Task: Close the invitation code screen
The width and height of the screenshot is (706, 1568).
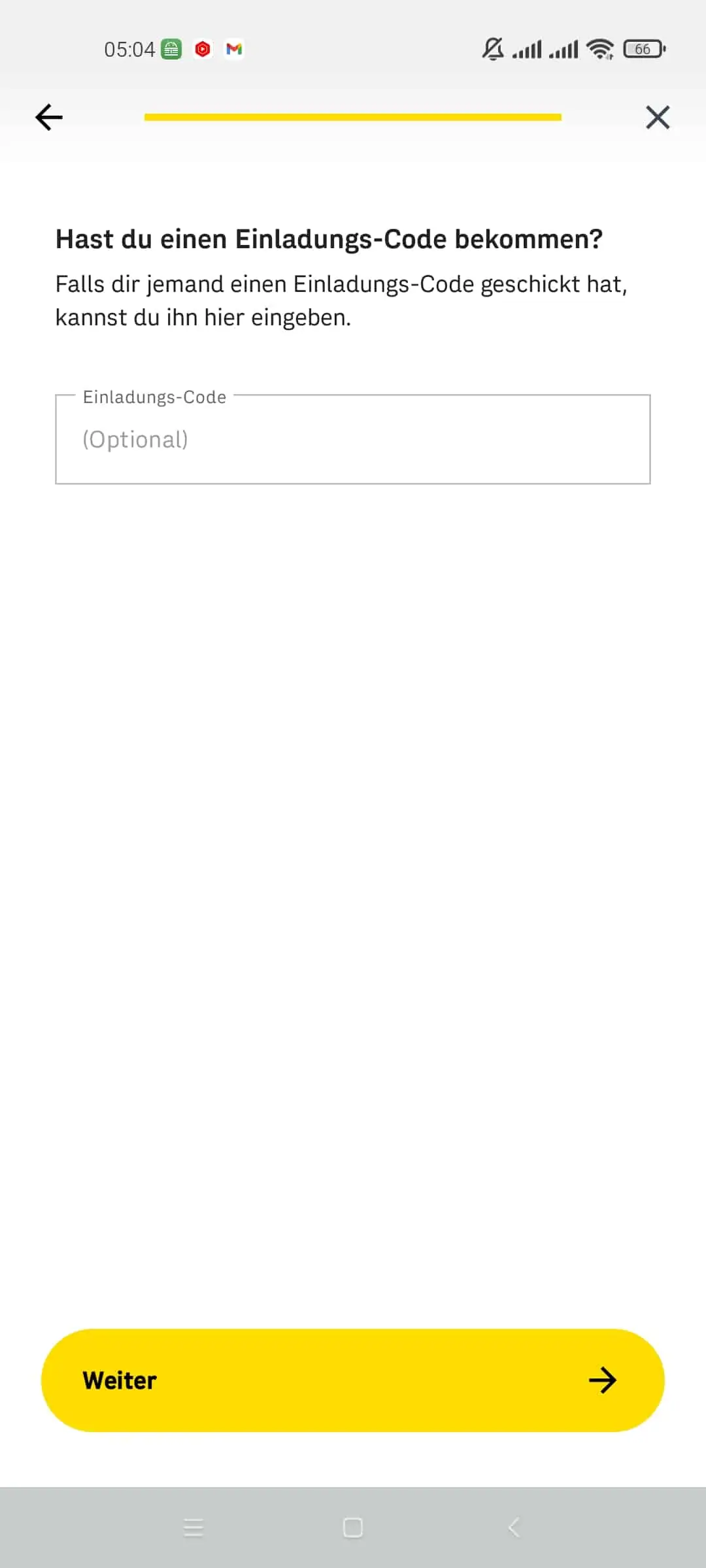Action: coord(658,118)
